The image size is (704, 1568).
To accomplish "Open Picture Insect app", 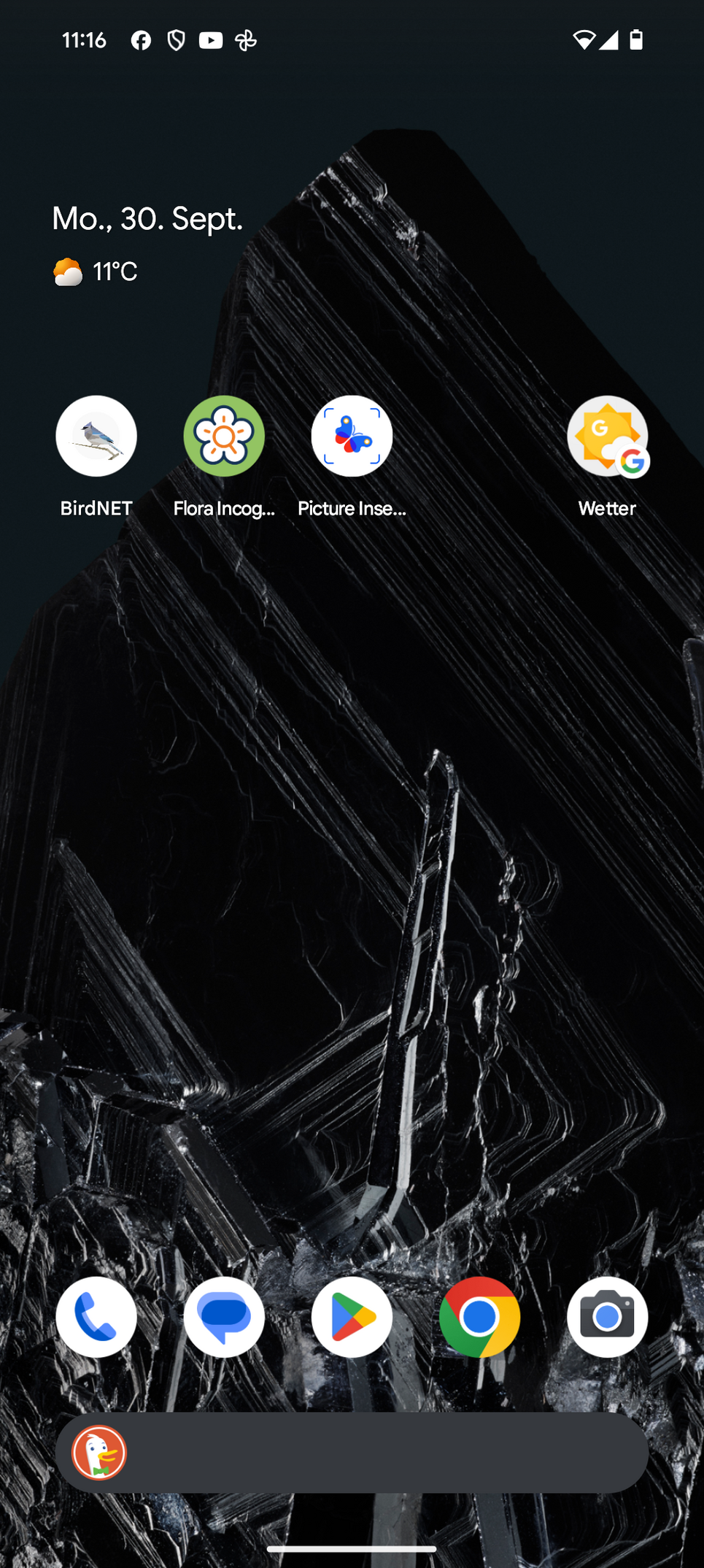I will [352, 437].
